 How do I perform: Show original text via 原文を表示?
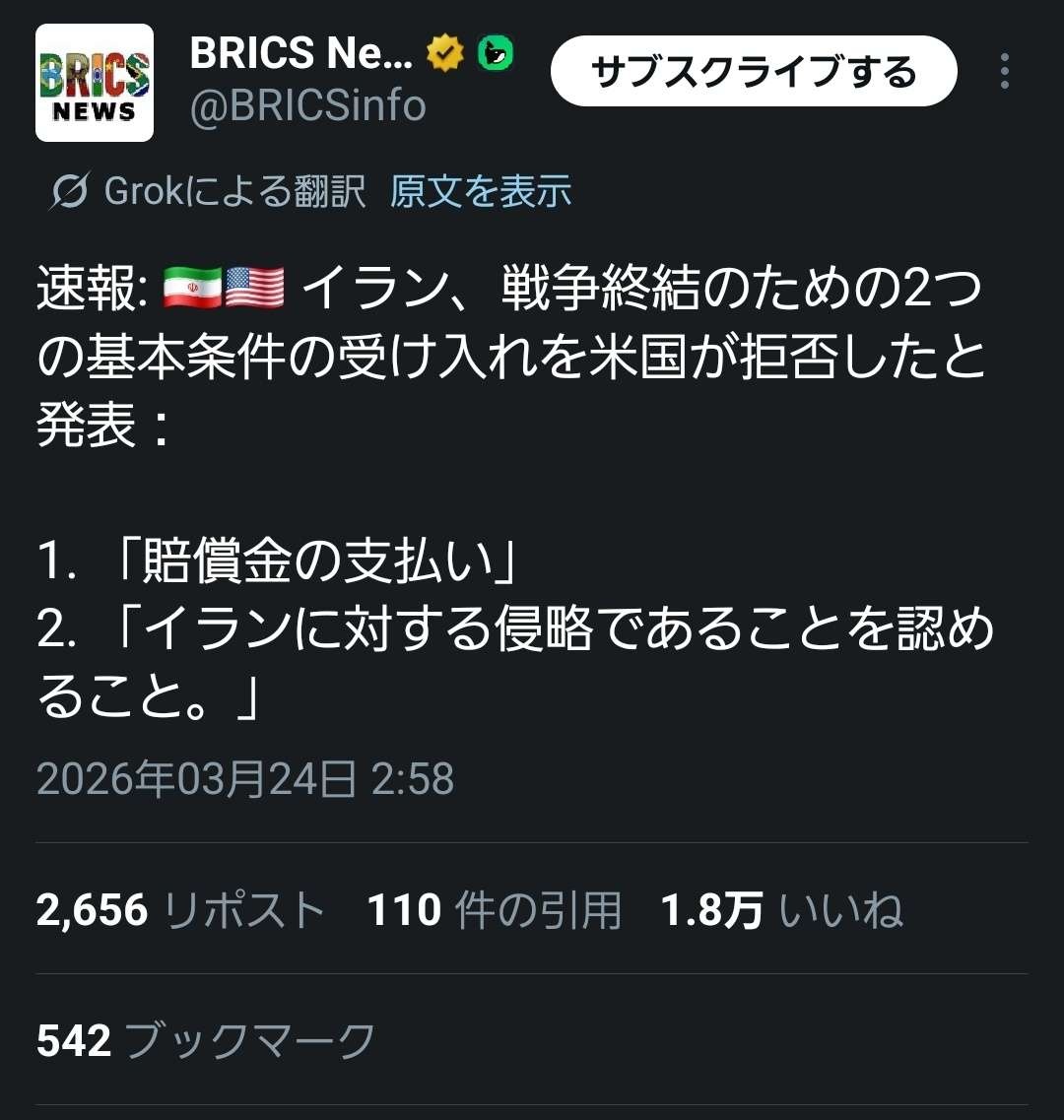pyautogui.click(x=481, y=191)
